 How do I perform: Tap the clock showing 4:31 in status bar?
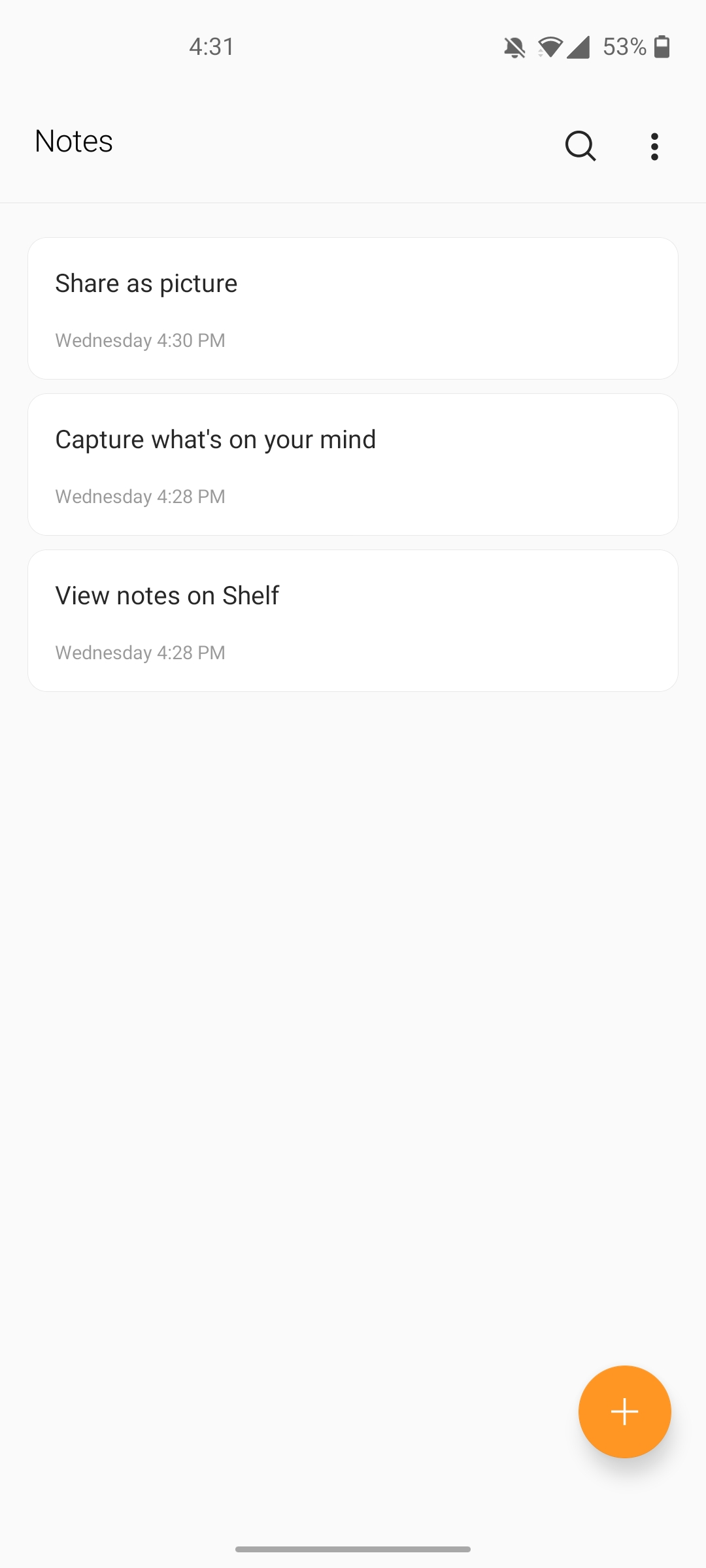(x=210, y=46)
